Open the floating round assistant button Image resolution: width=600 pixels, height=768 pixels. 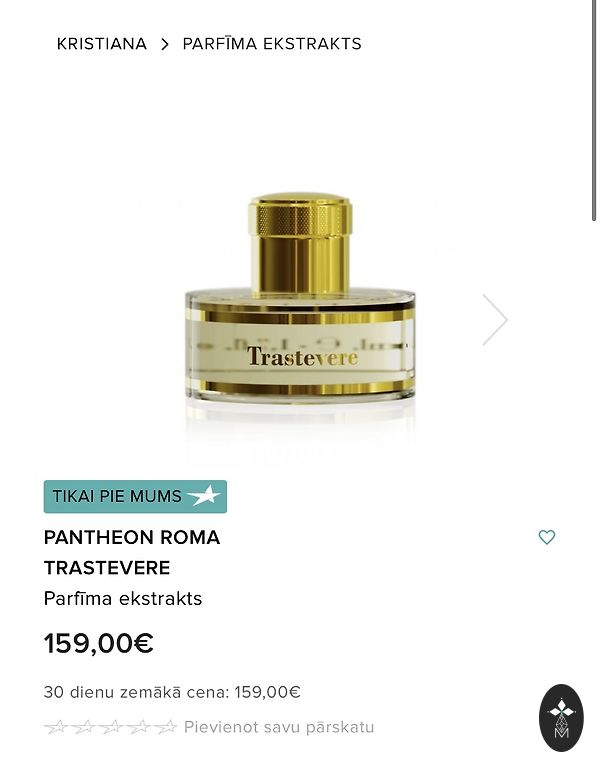[561, 717]
